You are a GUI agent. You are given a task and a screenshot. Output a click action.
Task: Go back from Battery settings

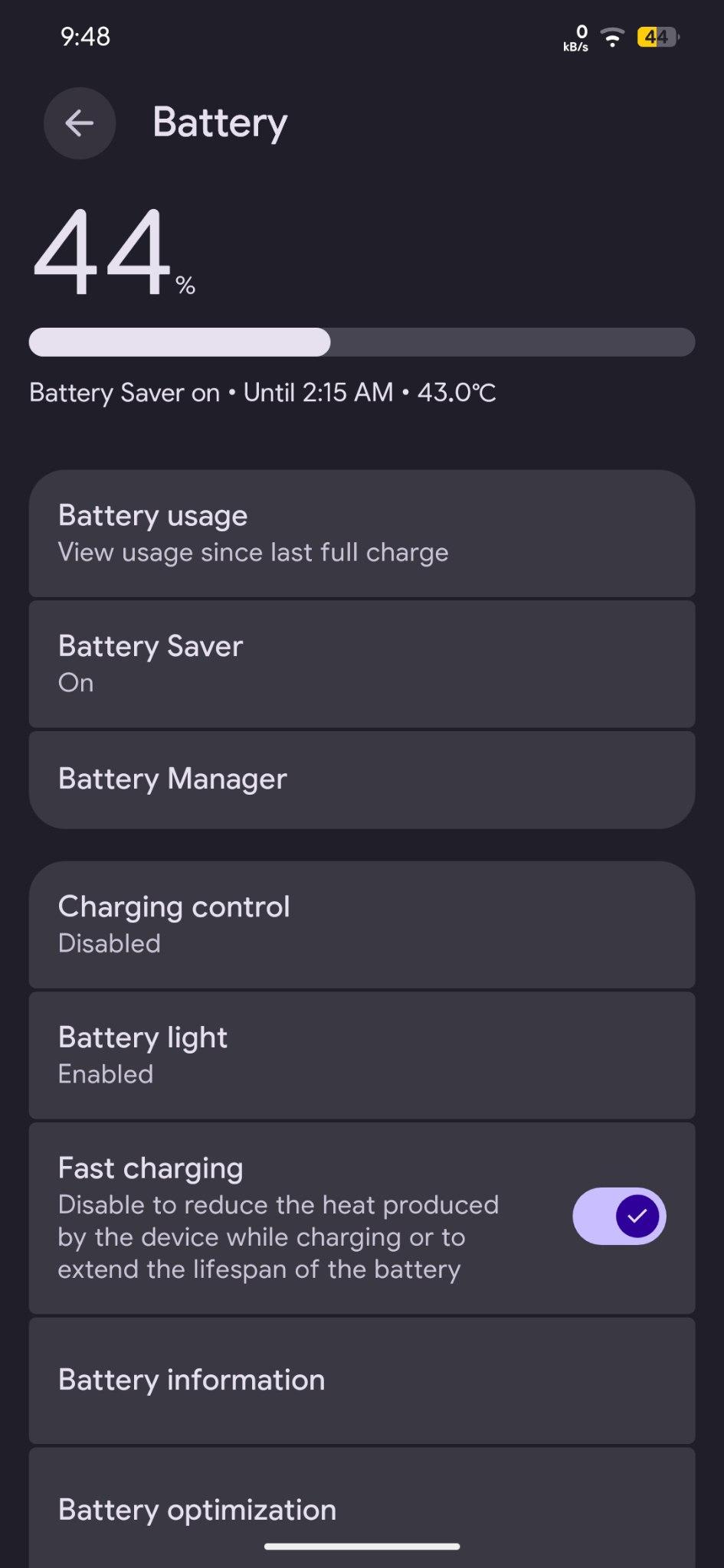(80, 123)
